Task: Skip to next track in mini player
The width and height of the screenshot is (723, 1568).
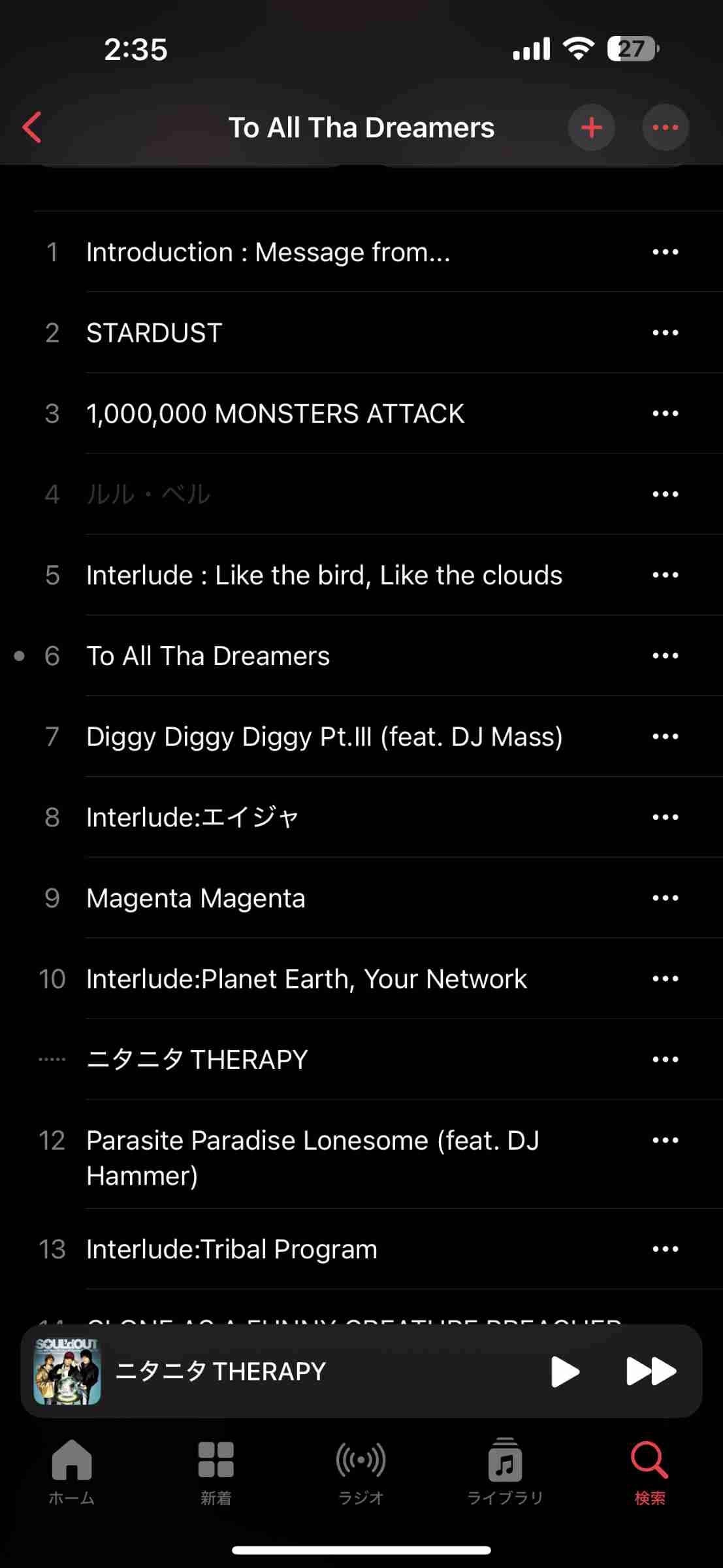Action: pos(651,1371)
